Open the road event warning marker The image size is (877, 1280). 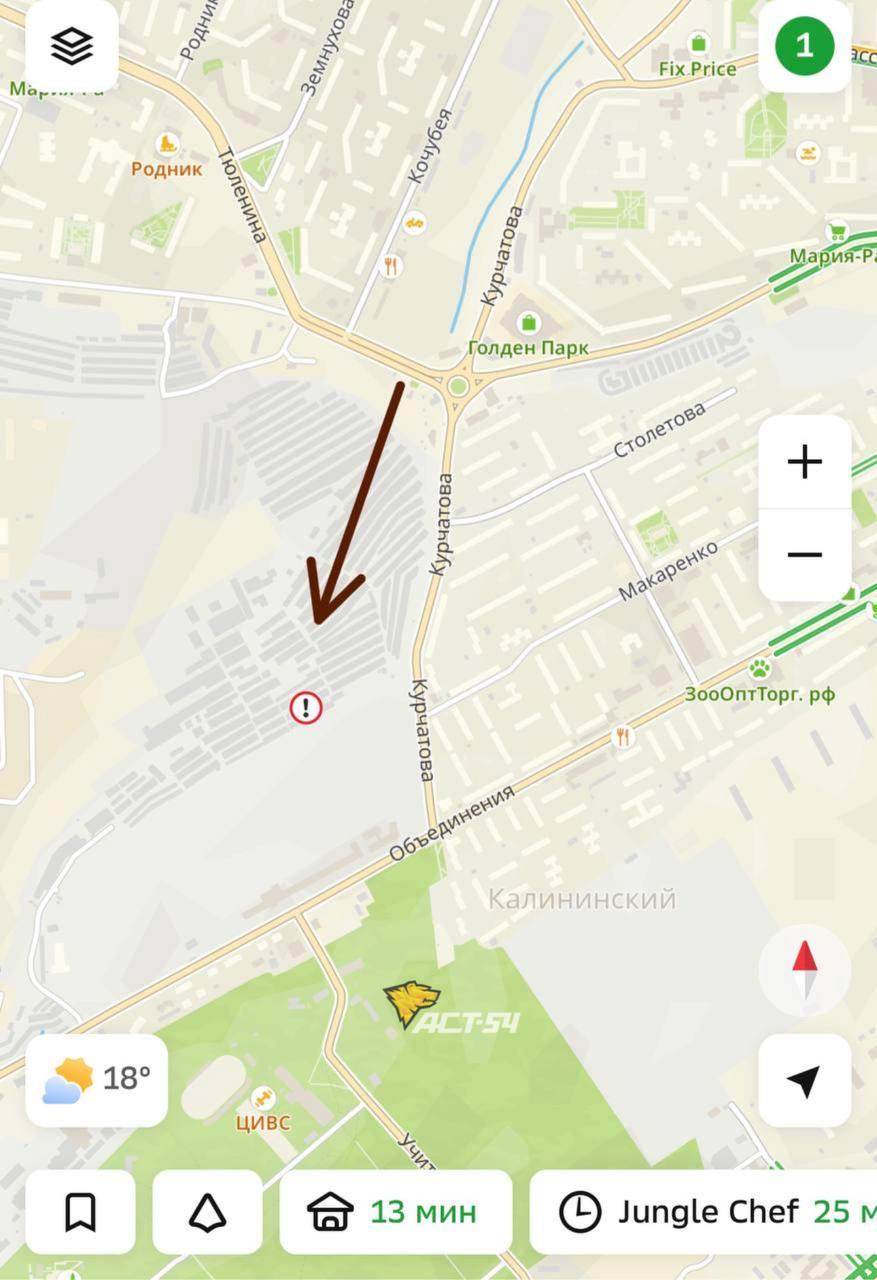point(306,708)
